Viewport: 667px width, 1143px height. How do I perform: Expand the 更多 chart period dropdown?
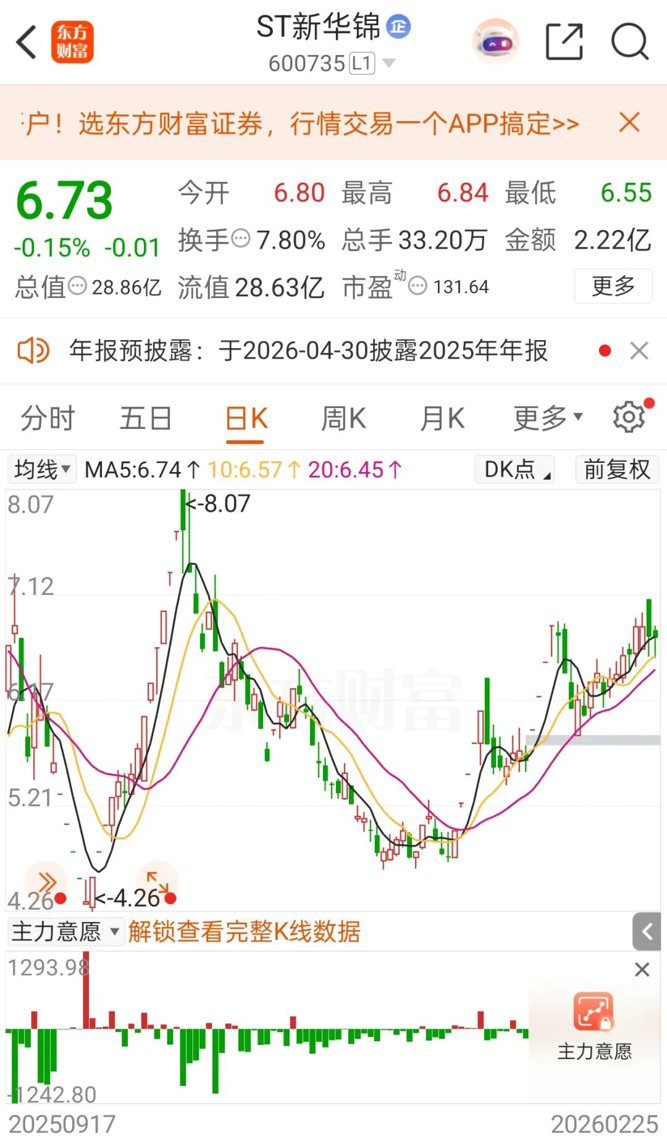pos(547,418)
